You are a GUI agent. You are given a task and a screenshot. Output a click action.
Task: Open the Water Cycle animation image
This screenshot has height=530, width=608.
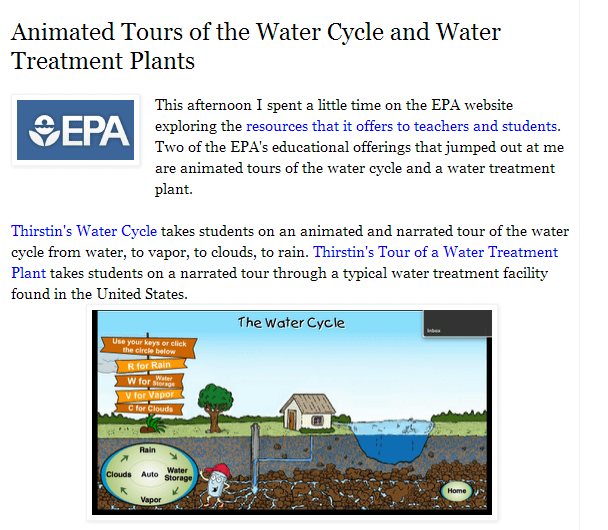pyautogui.click(x=291, y=411)
